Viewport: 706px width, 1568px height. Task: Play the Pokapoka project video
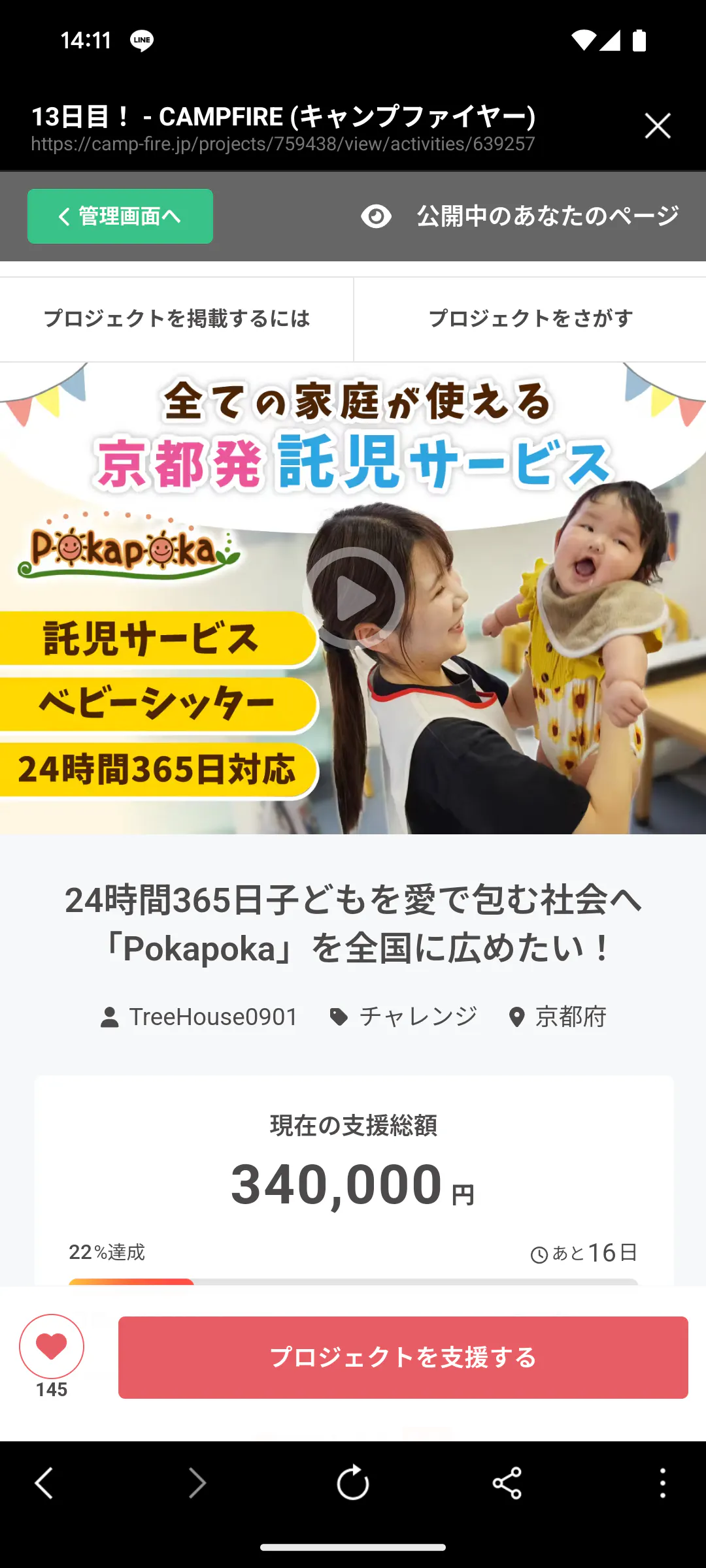click(x=354, y=598)
